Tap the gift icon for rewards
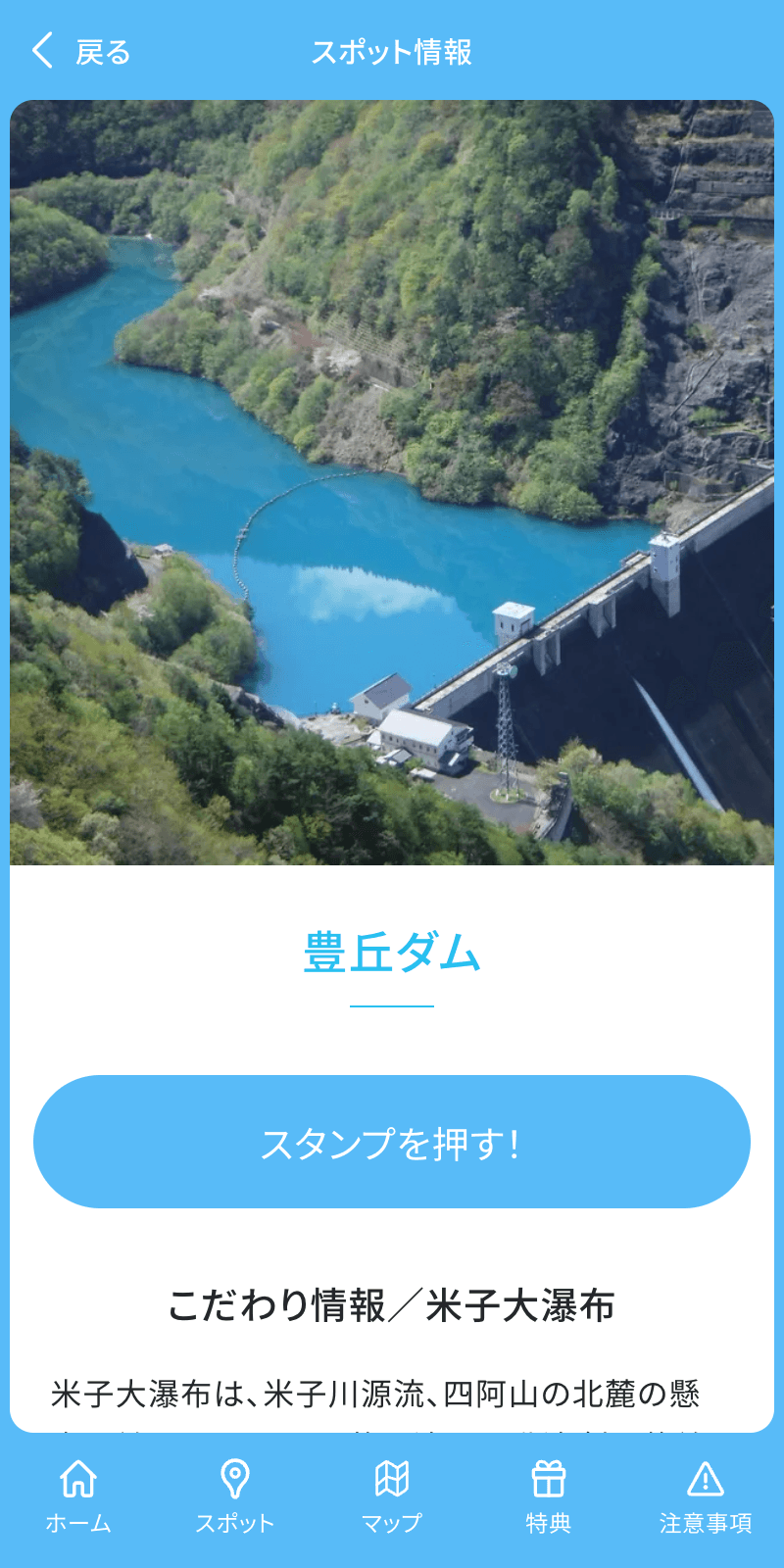The width and height of the screenshot is (784, 1568). tap(549, 1475)
